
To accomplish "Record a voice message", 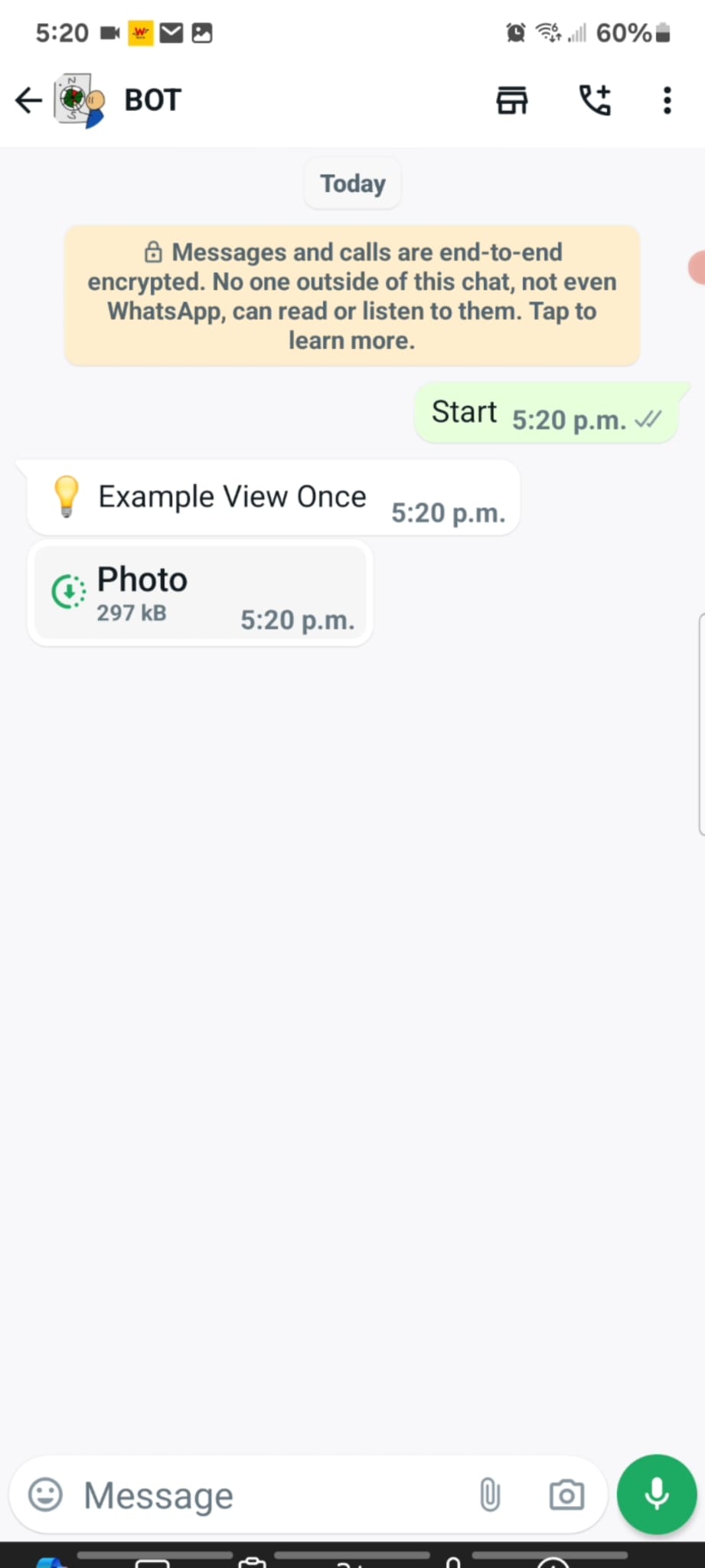I will (x=657, y=1494).
